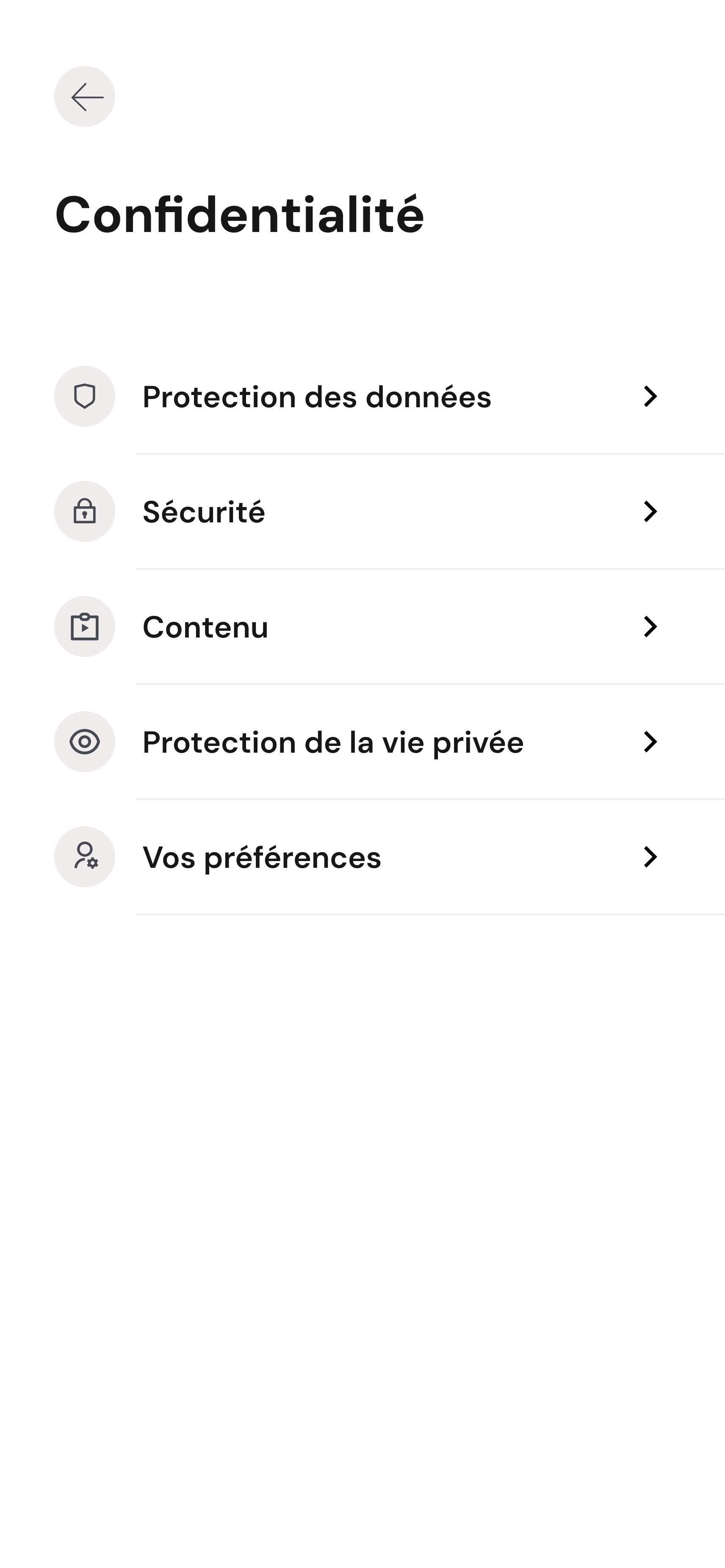Select the eye icon beside Protection de la vie privée

coord(85,741)
